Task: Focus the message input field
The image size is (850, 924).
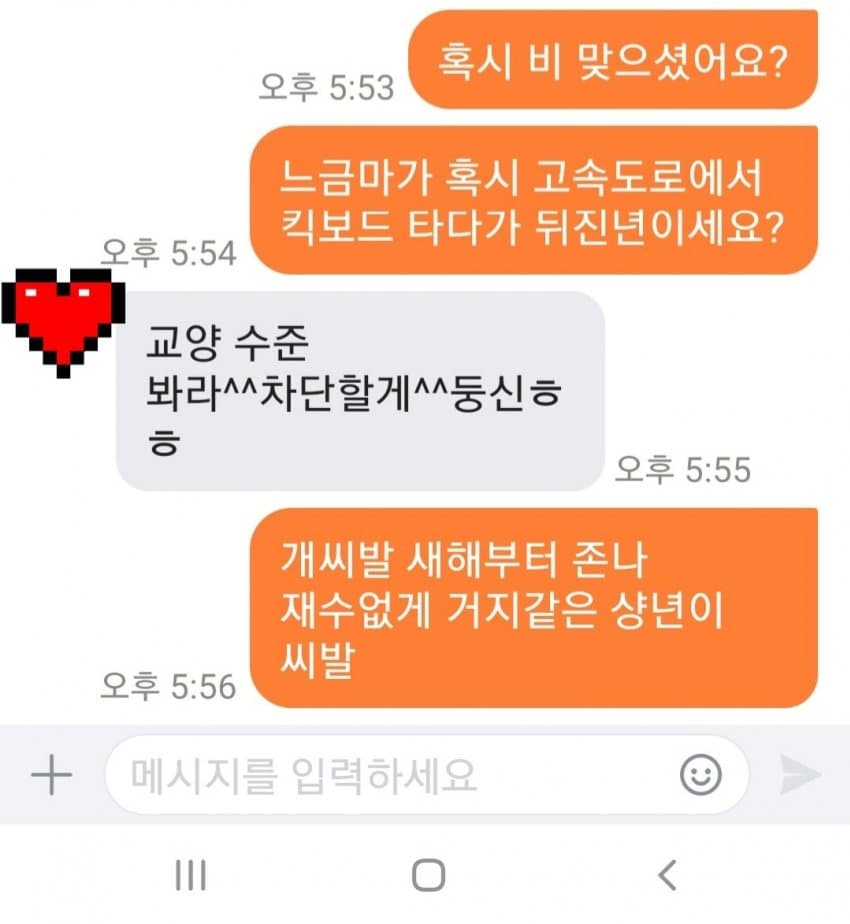Action: (390, 775)
